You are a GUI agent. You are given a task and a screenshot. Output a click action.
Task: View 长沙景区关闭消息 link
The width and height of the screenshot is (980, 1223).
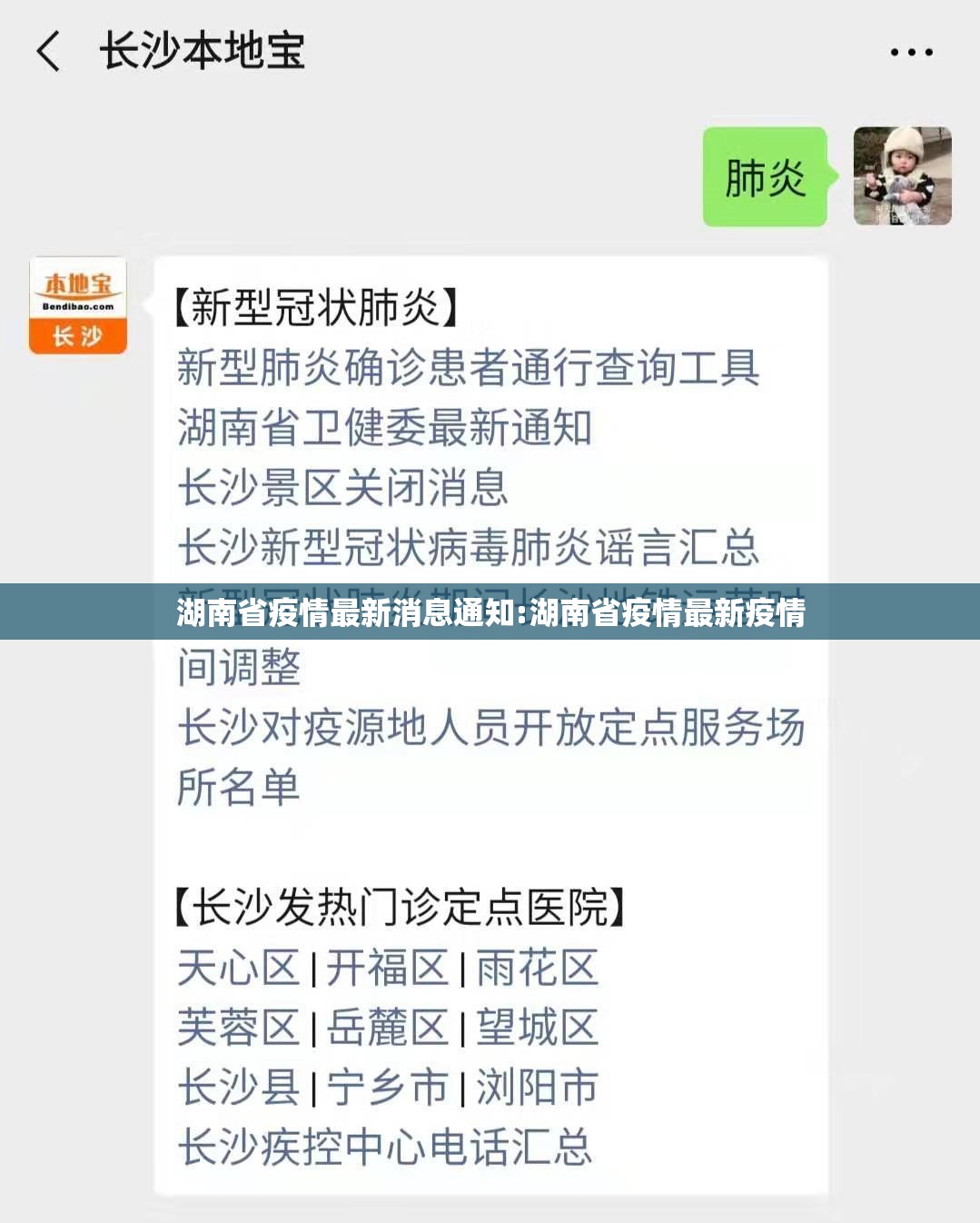click(x=342, y=488)
